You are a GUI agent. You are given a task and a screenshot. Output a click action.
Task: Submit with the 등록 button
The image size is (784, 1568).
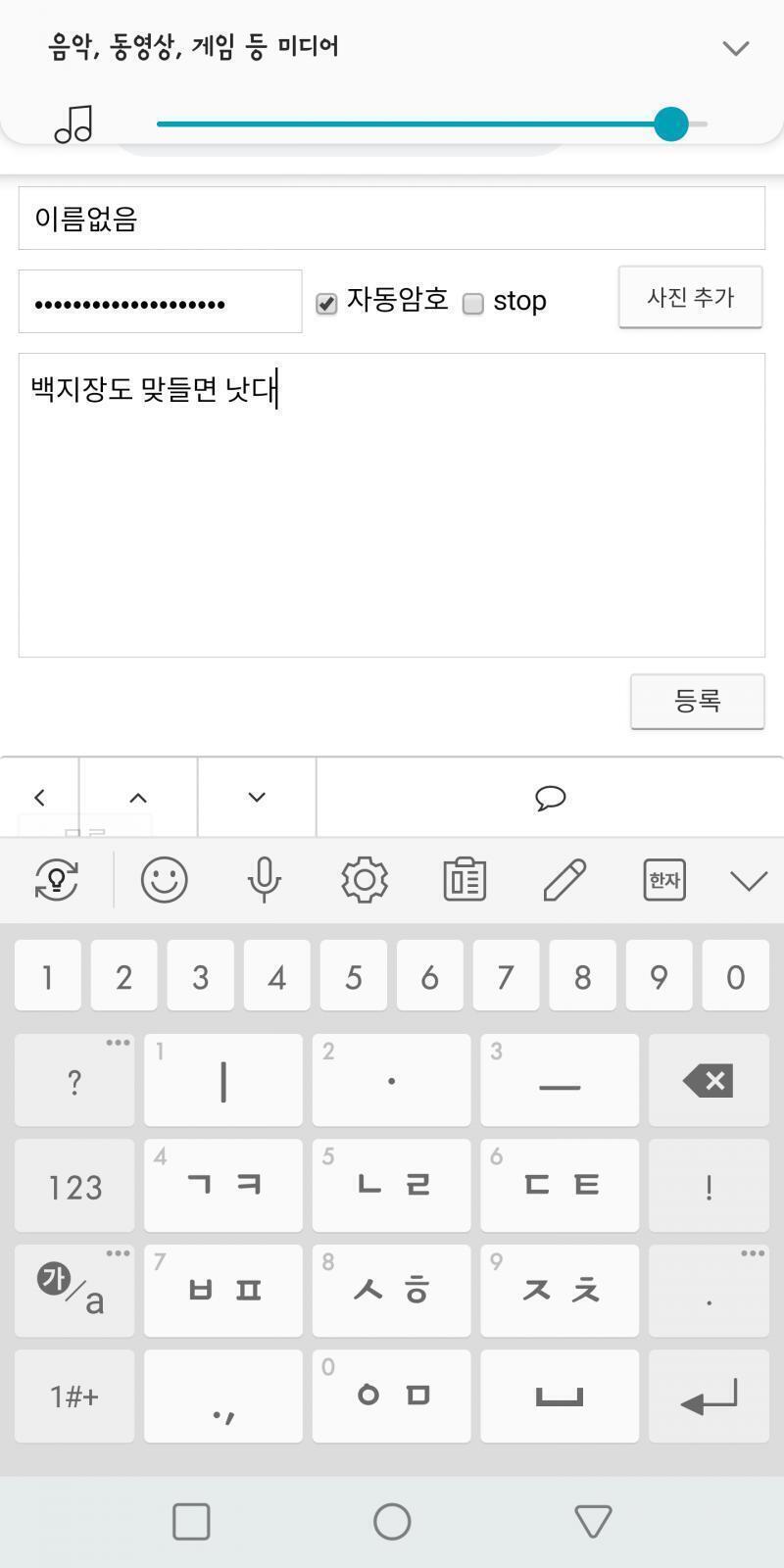tap(697, 701)
